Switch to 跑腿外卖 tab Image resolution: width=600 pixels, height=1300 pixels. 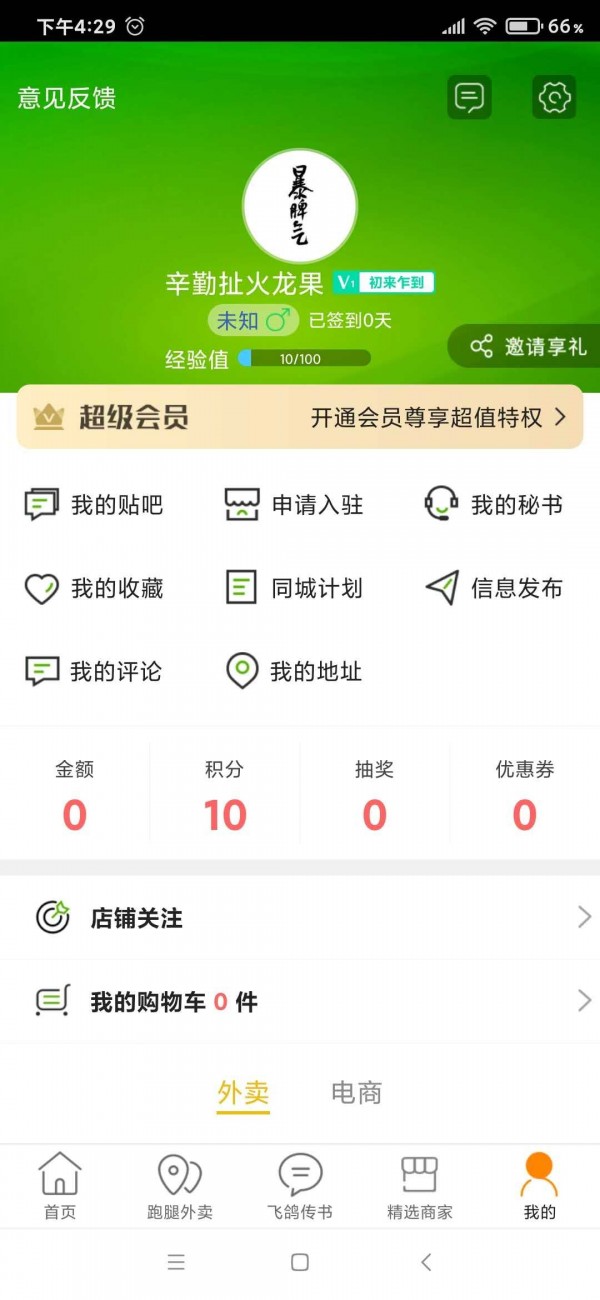coord(180,1186)
